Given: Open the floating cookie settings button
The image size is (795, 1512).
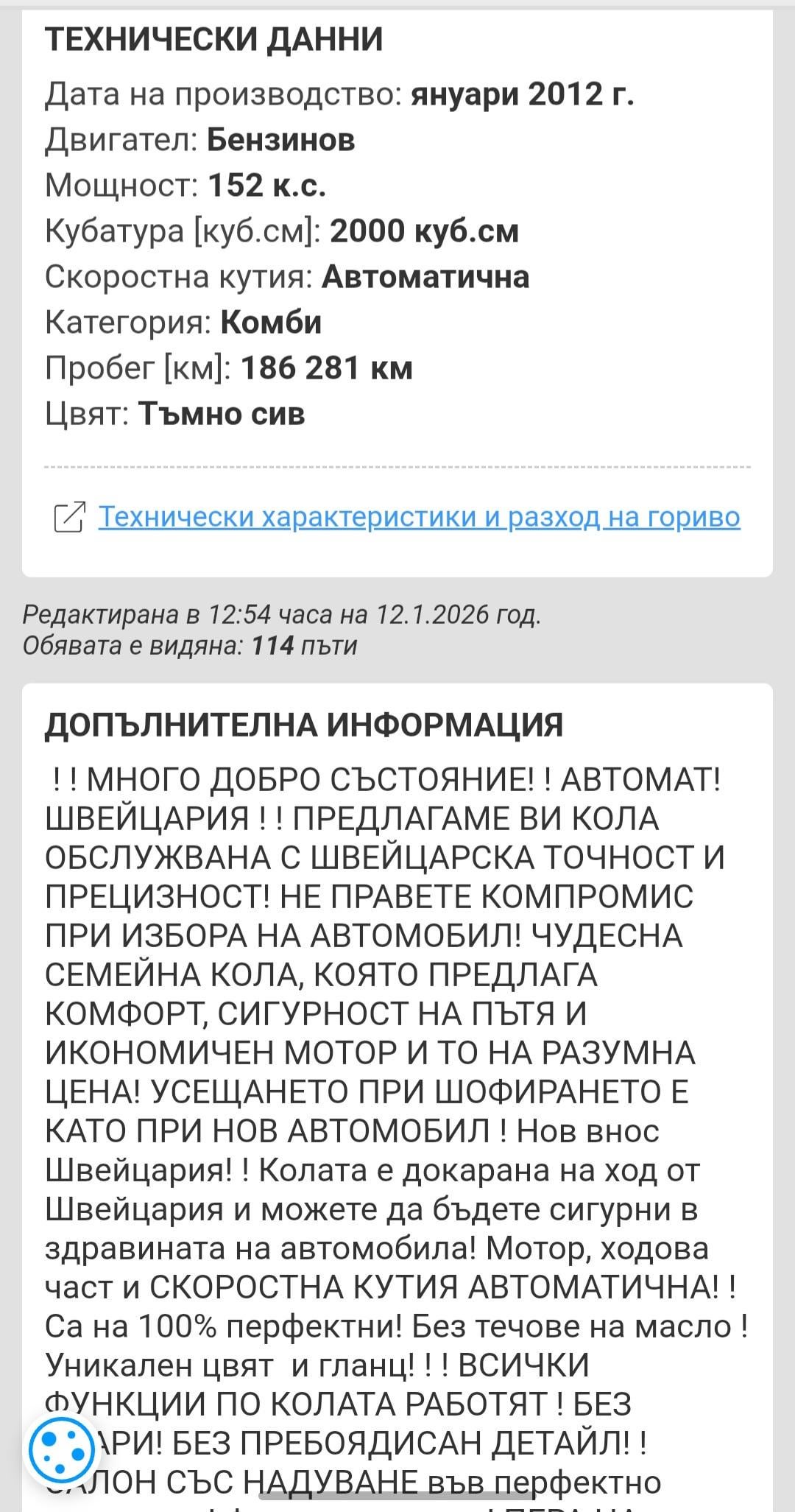Looking at the screenshot, I should (62, 1449).
